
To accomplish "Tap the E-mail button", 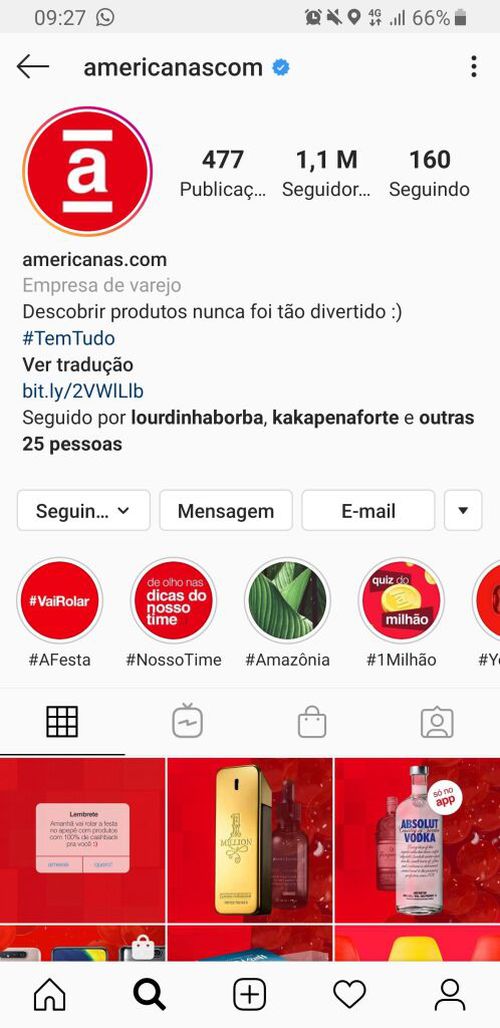I will (368, 511).
